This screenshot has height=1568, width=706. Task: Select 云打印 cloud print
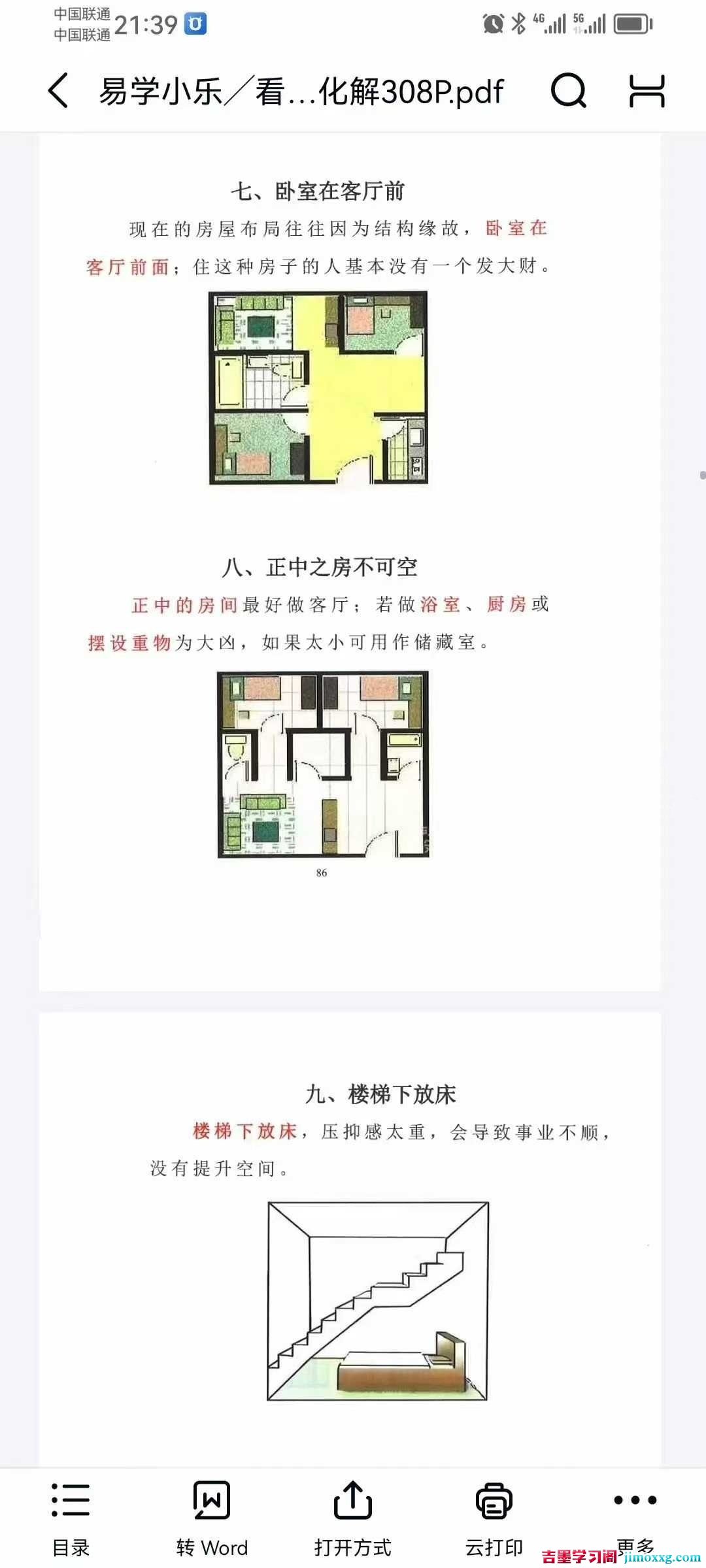494,1518
